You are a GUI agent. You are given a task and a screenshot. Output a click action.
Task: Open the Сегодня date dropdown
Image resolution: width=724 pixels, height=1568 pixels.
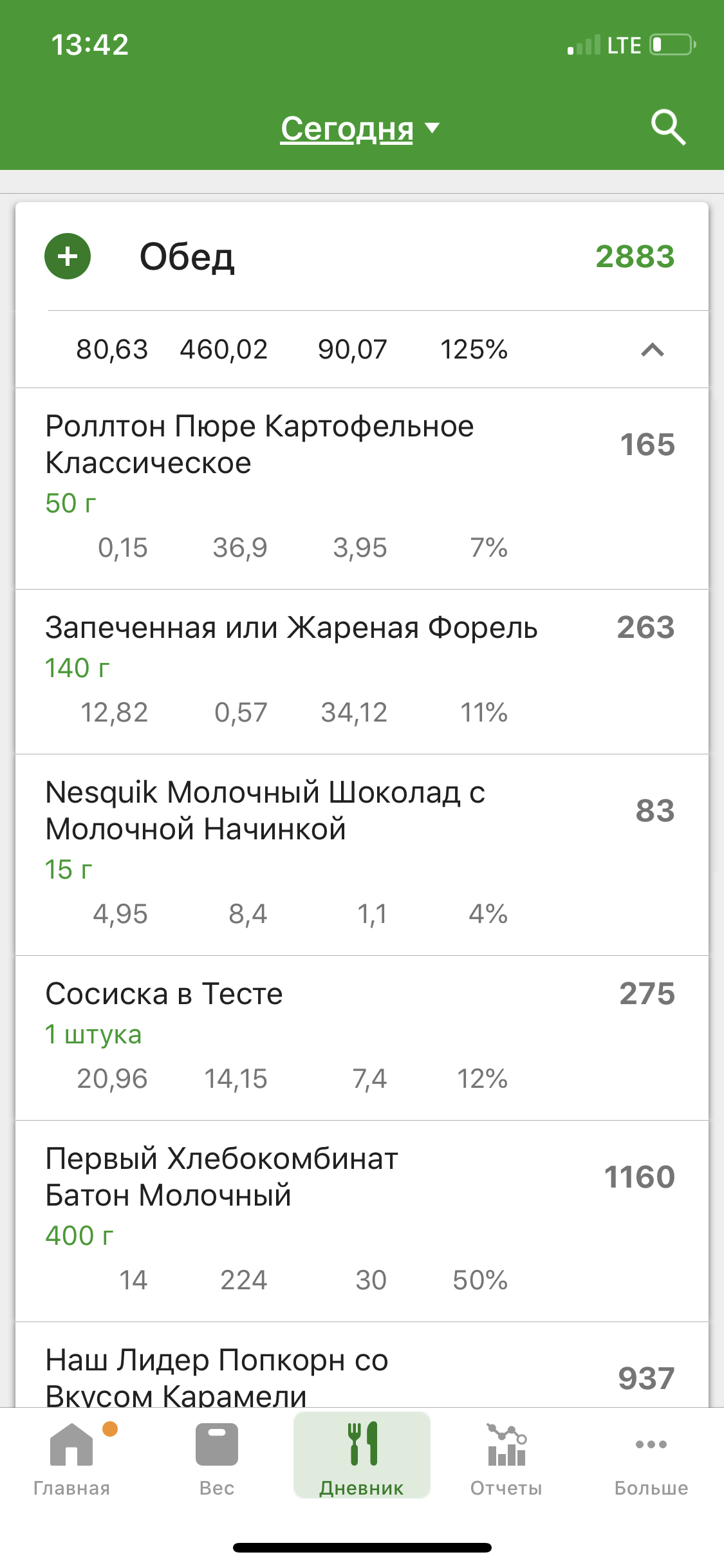tap(360, 129)
